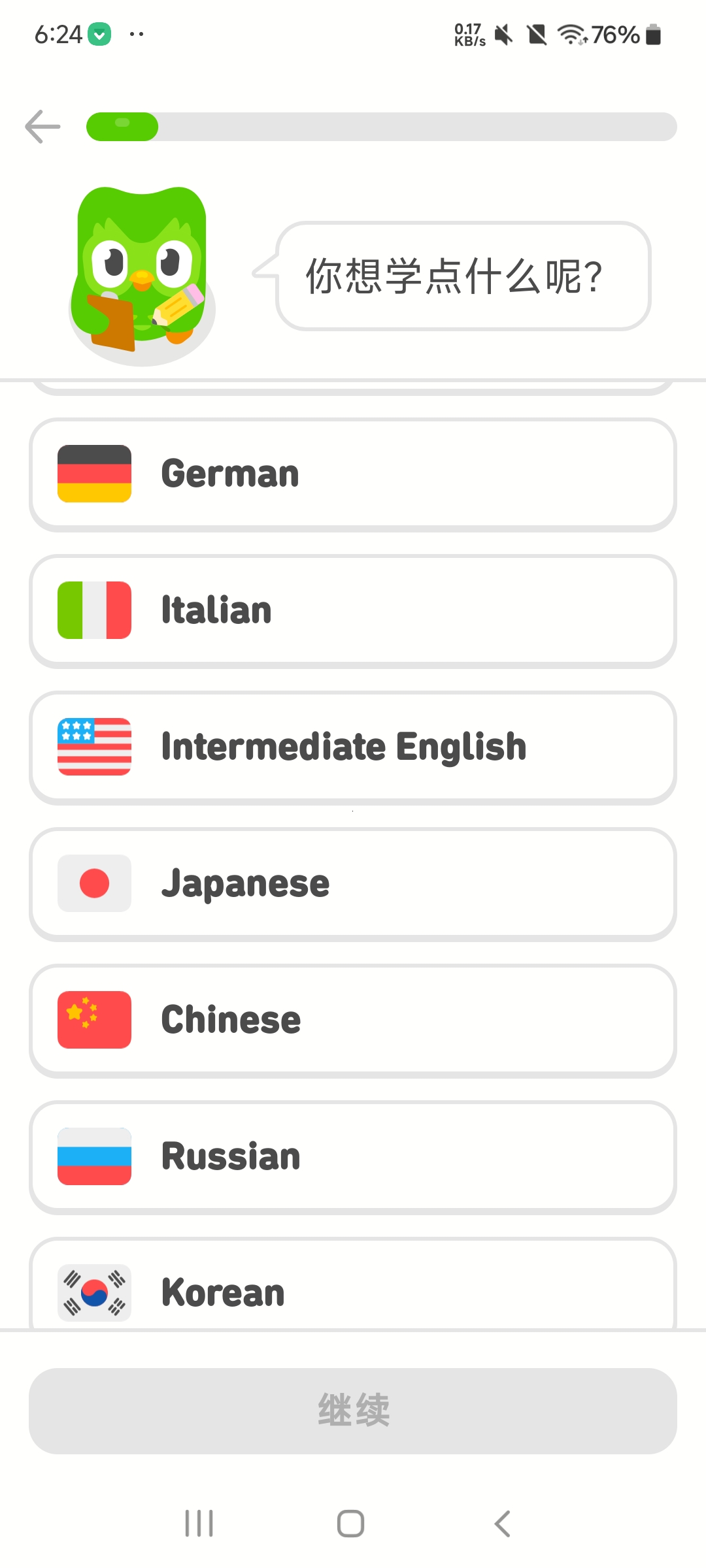
Task: Select the Russian course option
Action: pyautogui.click(x=353, y=1157)
